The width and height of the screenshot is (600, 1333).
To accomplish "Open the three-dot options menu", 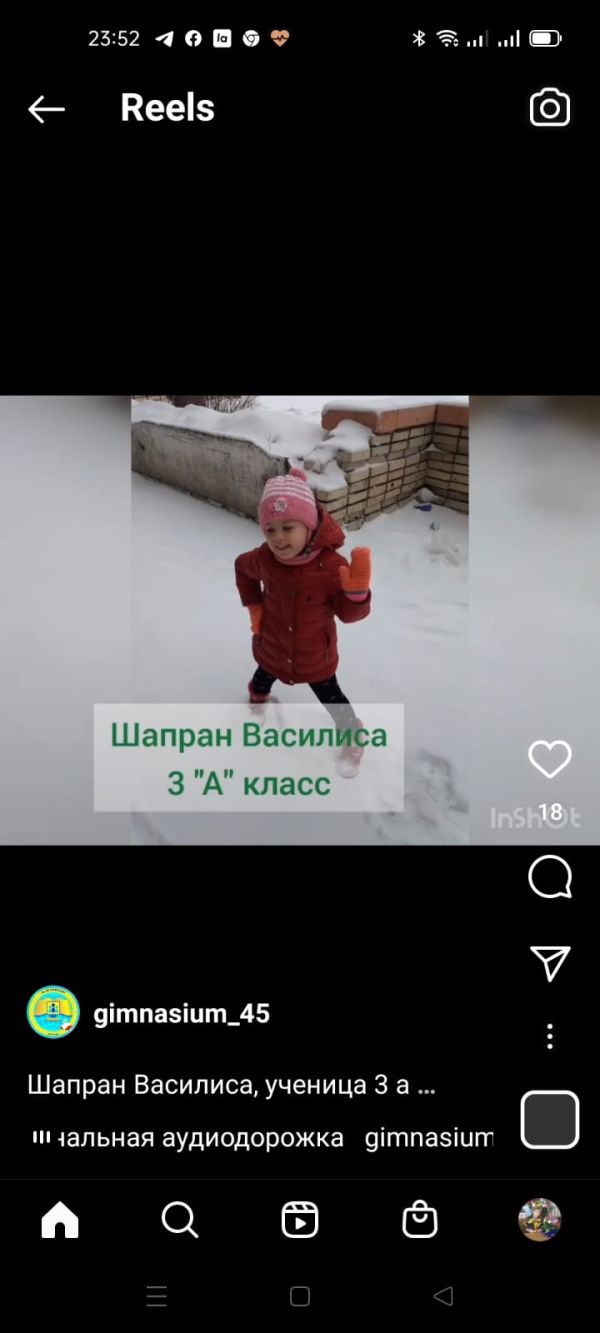I will point(549,1035).
